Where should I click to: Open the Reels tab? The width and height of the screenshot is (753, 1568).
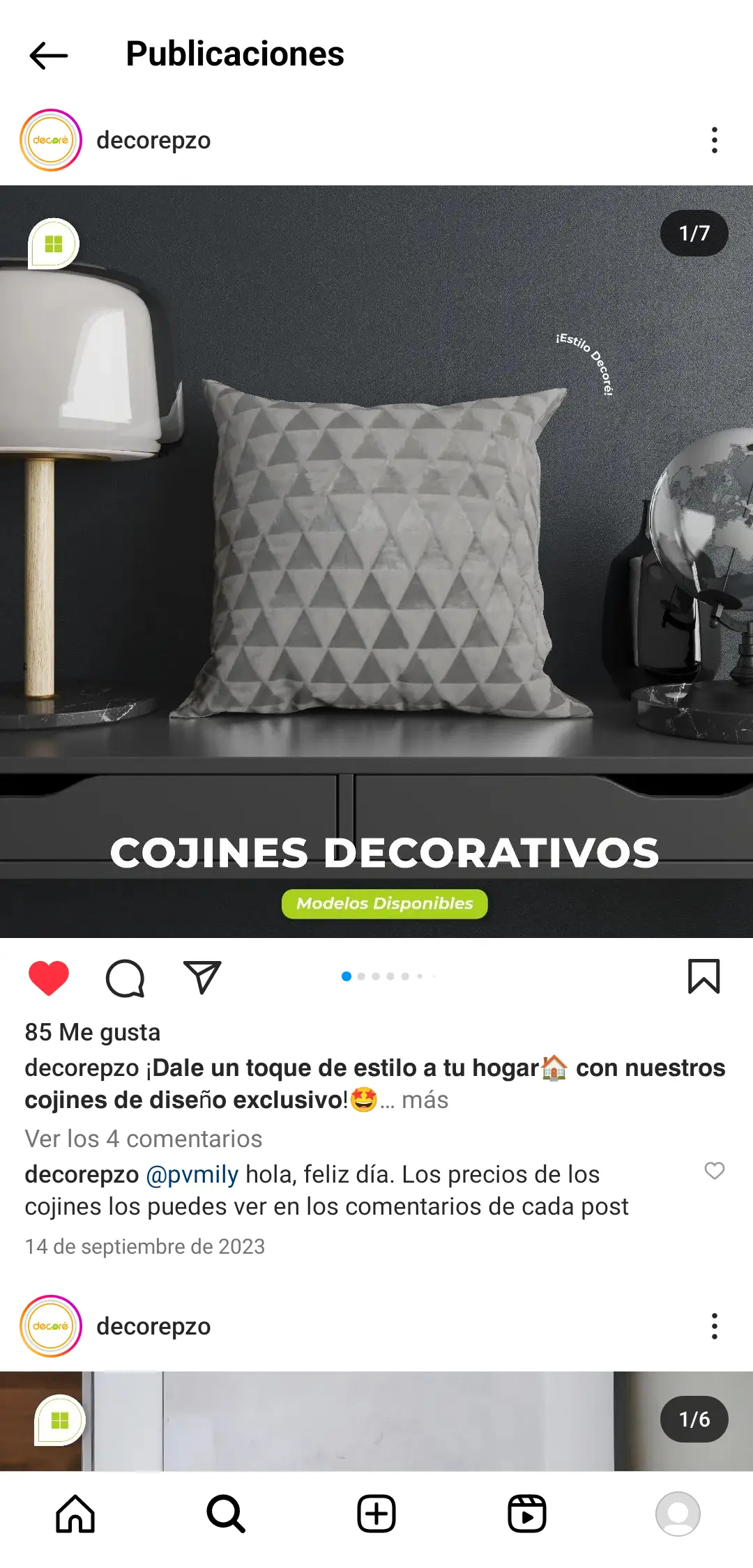[x=527, y=1514]
